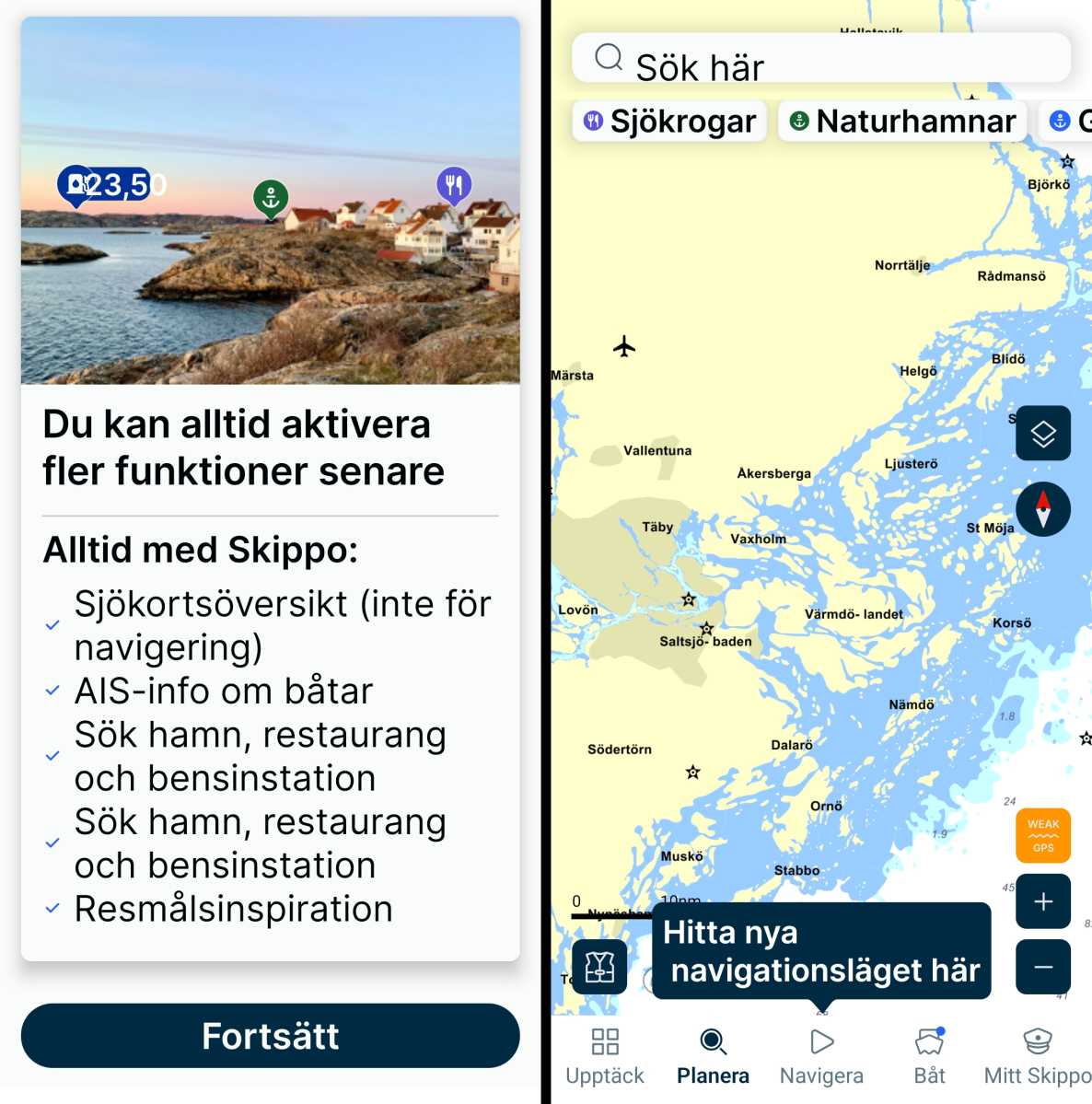Tap the compass to reset orientation
Image resolution: width=1092 pixels, height=1104 pixels.
pyautogui.click(x=1042, y=509)
